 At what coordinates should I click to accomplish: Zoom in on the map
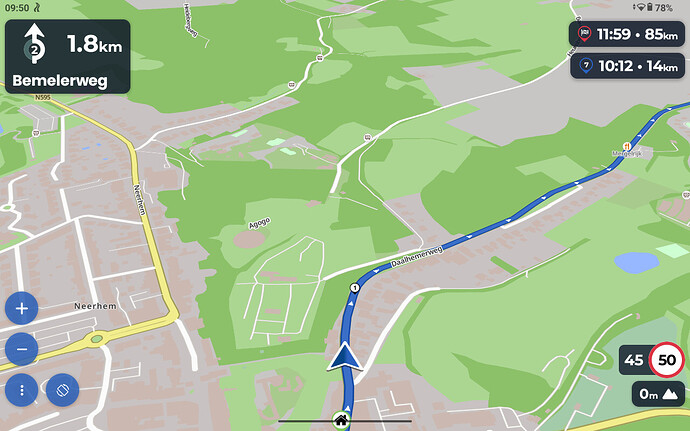coord(21,308)
